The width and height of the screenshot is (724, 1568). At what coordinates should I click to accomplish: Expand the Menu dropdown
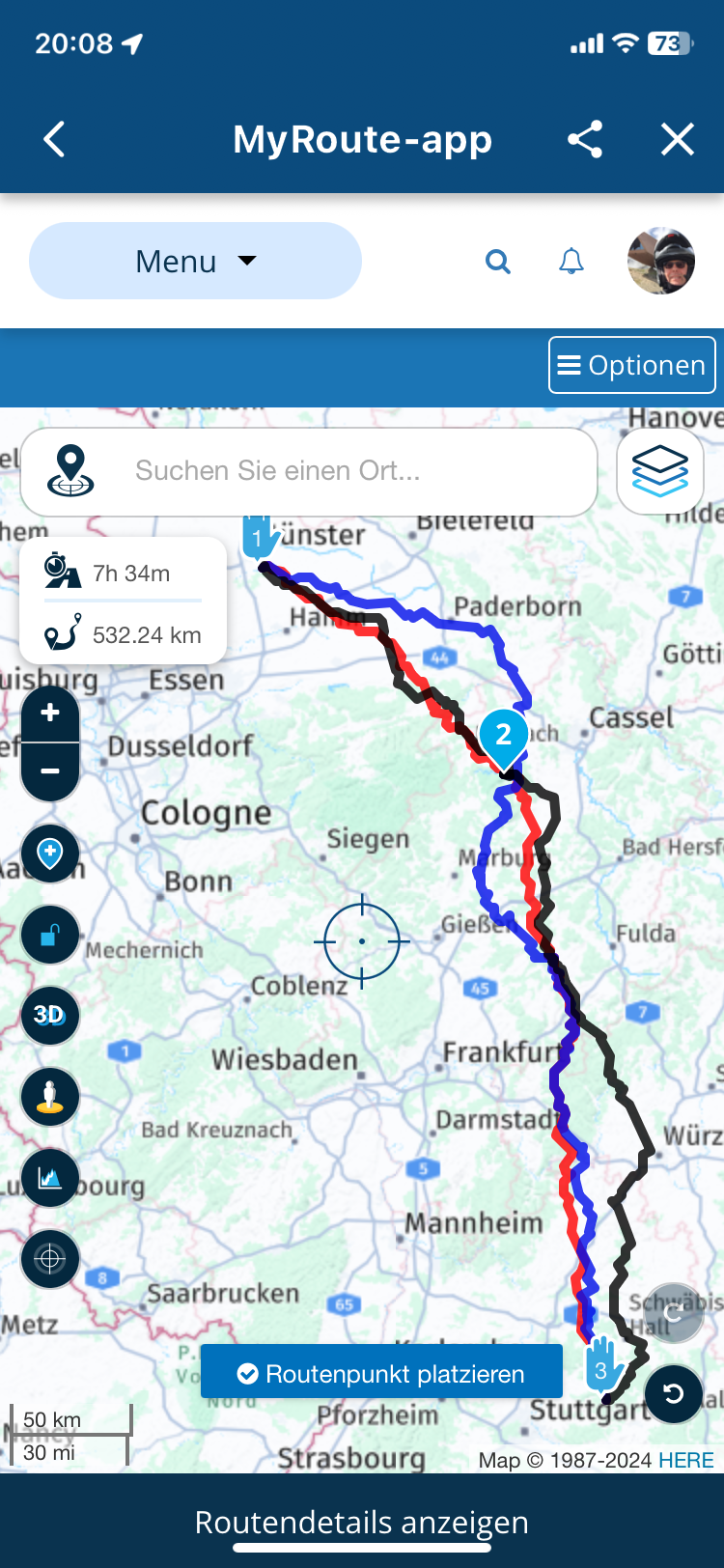pos(195,261)
